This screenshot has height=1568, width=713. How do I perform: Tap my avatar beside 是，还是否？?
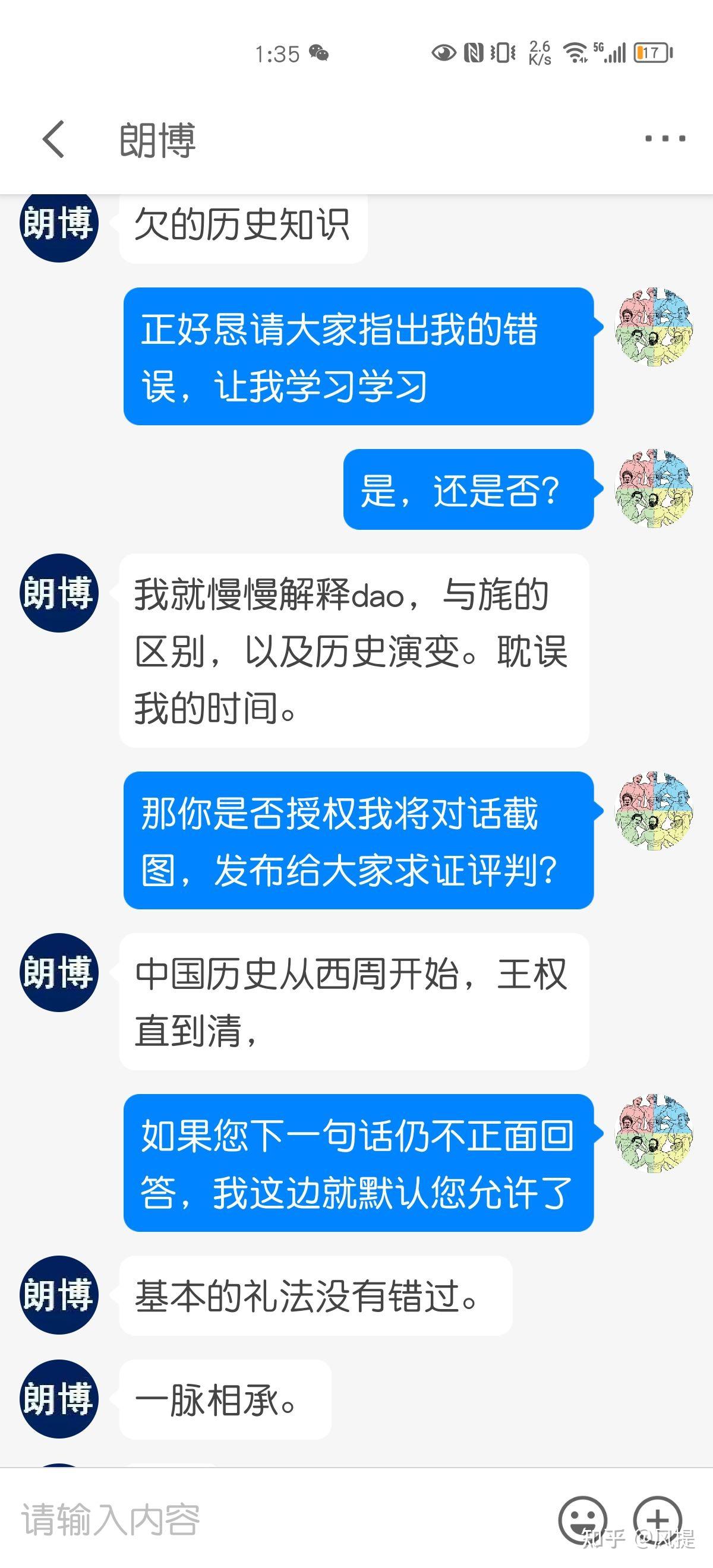[x=654, y=489]
